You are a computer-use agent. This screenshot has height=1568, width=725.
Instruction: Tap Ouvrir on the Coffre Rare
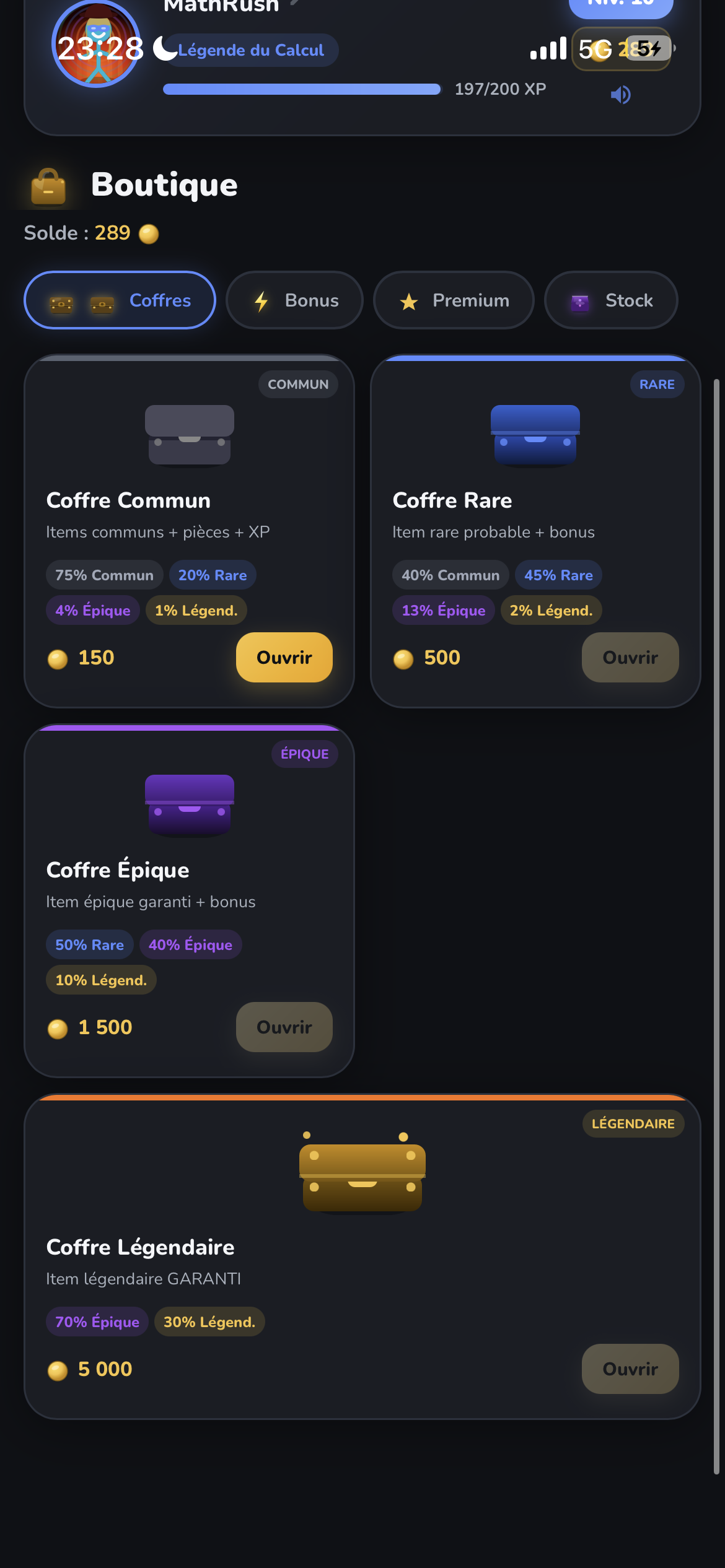point(630,657)
